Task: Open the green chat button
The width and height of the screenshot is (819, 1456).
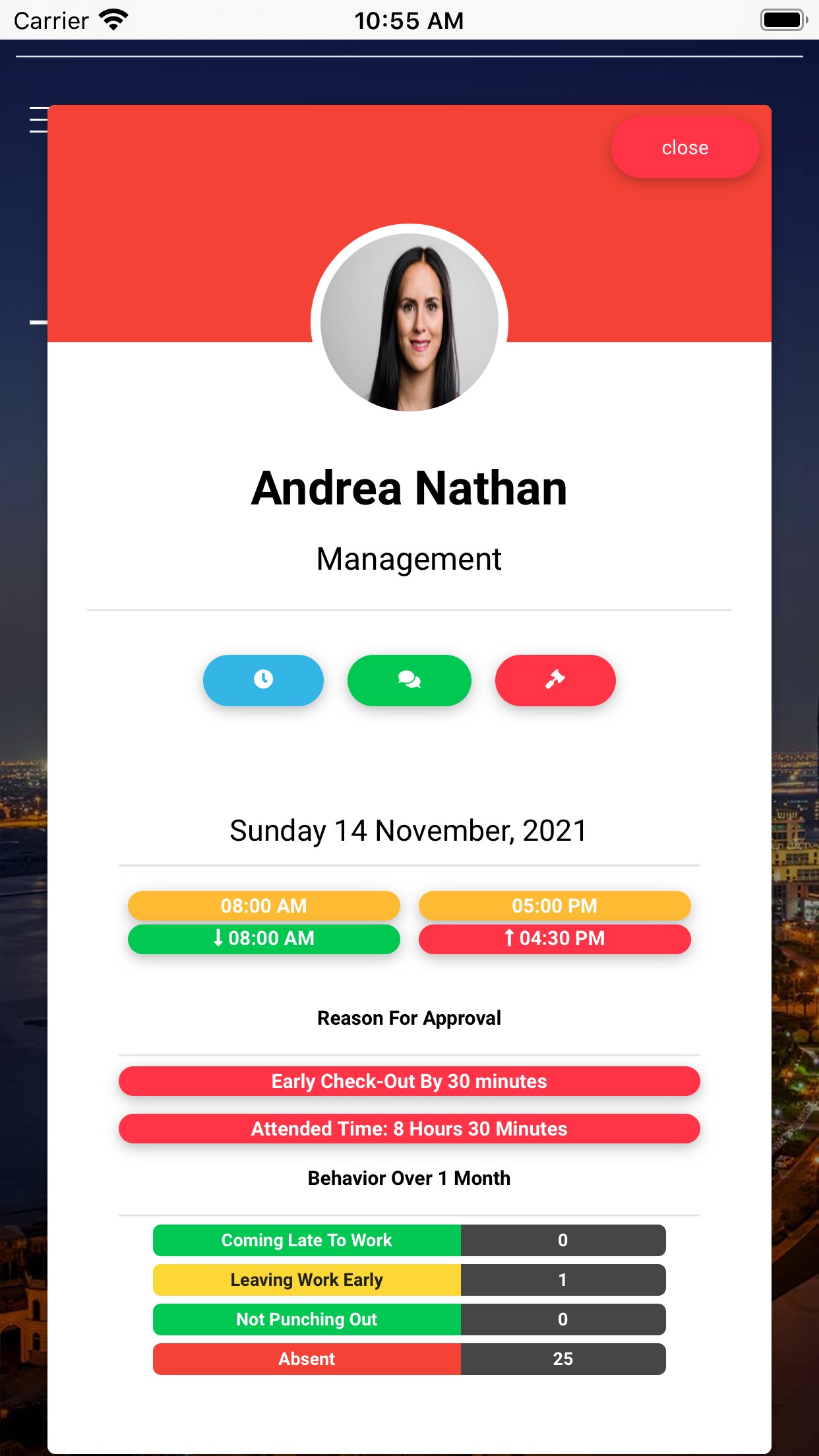Action: click(409, 680)
